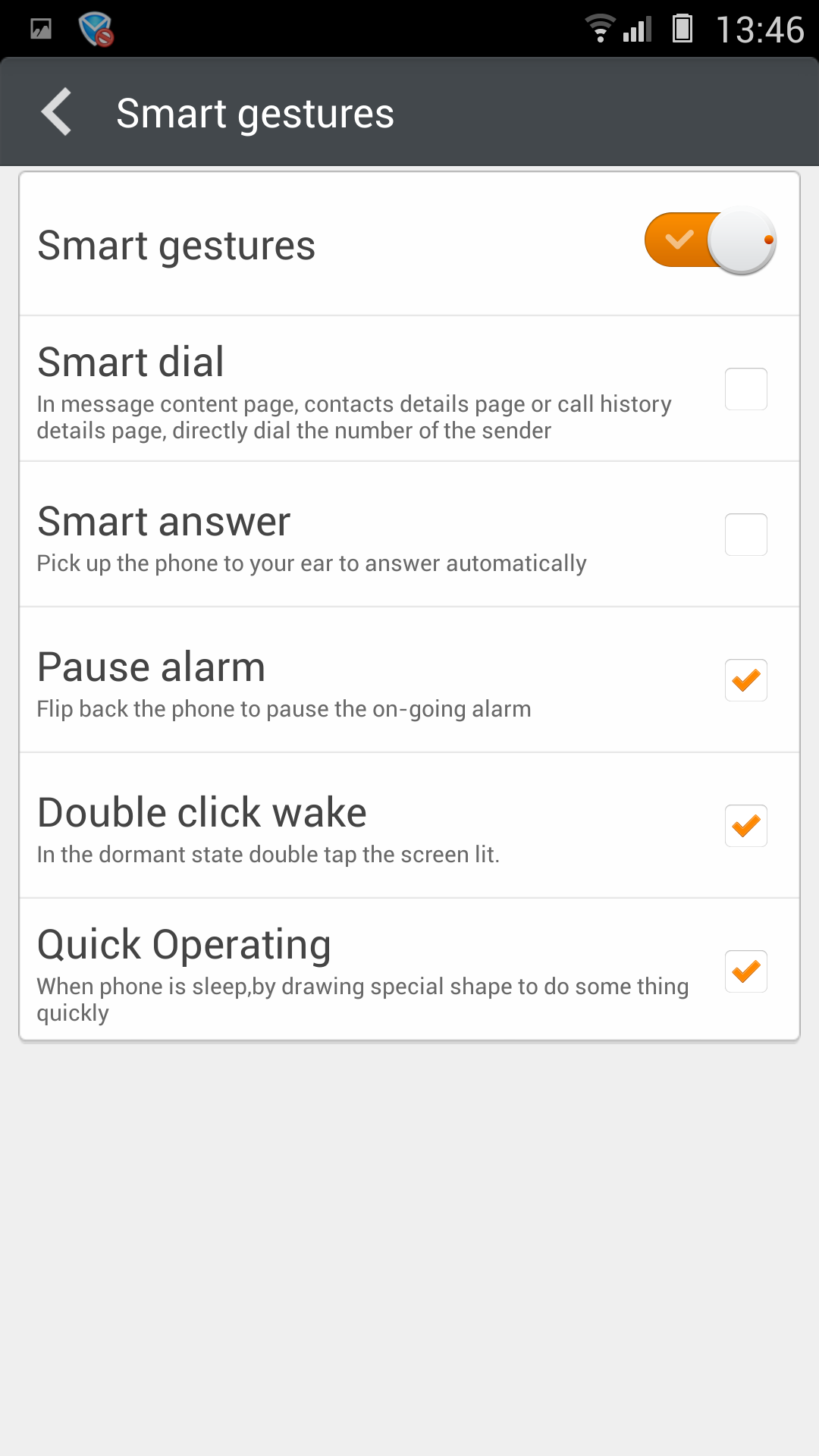Enable the Smart dial checkbox
The height and width of the screenshot is (1456, 819).
(x=745, y=389)
